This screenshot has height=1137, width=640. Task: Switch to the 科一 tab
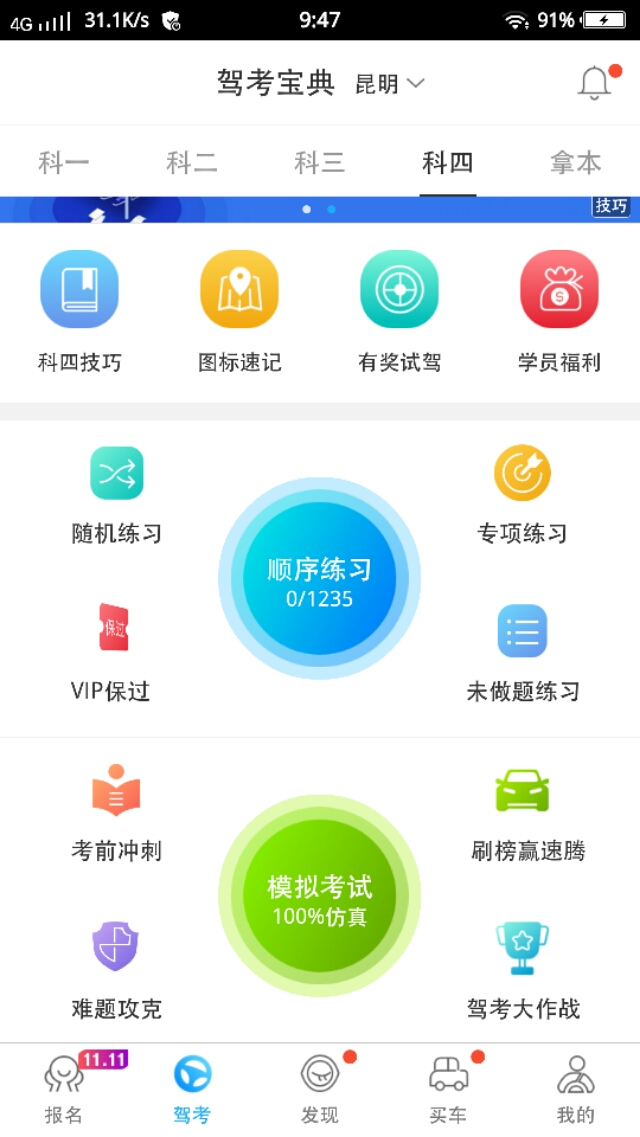coord(64,162)
